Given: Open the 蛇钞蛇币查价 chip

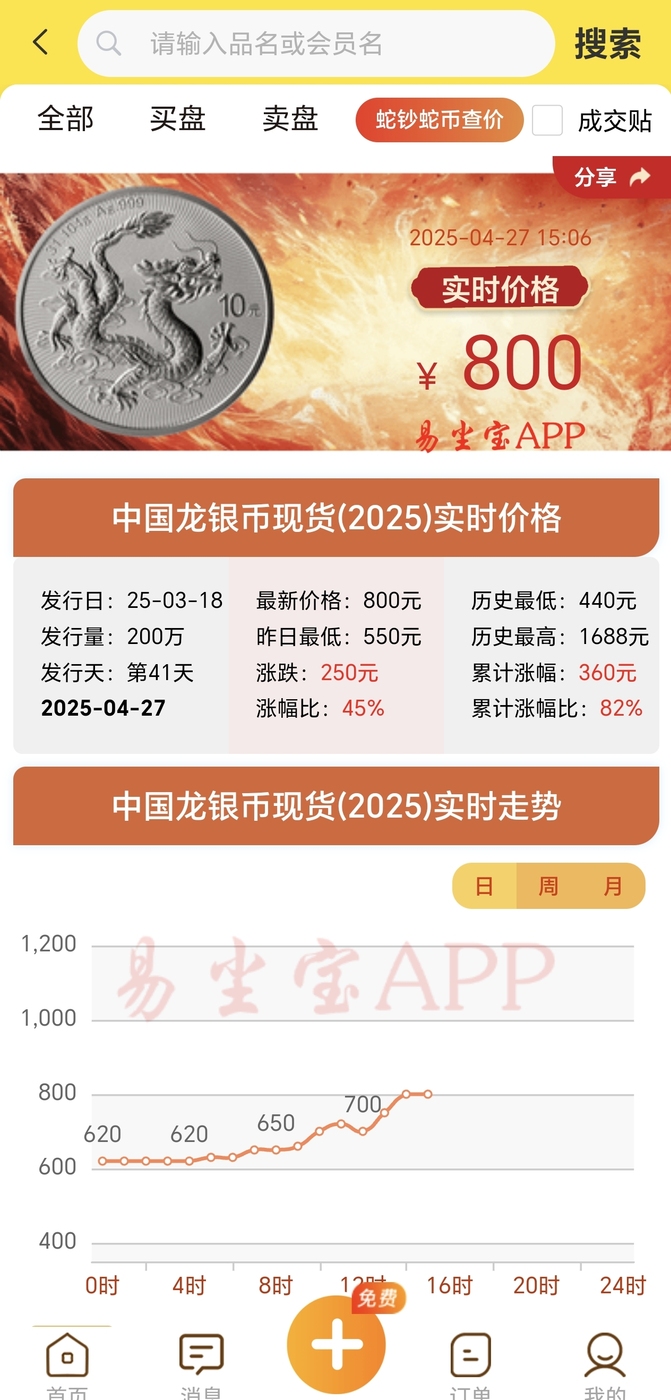Looking at the screenshot, I should [439, 121].
